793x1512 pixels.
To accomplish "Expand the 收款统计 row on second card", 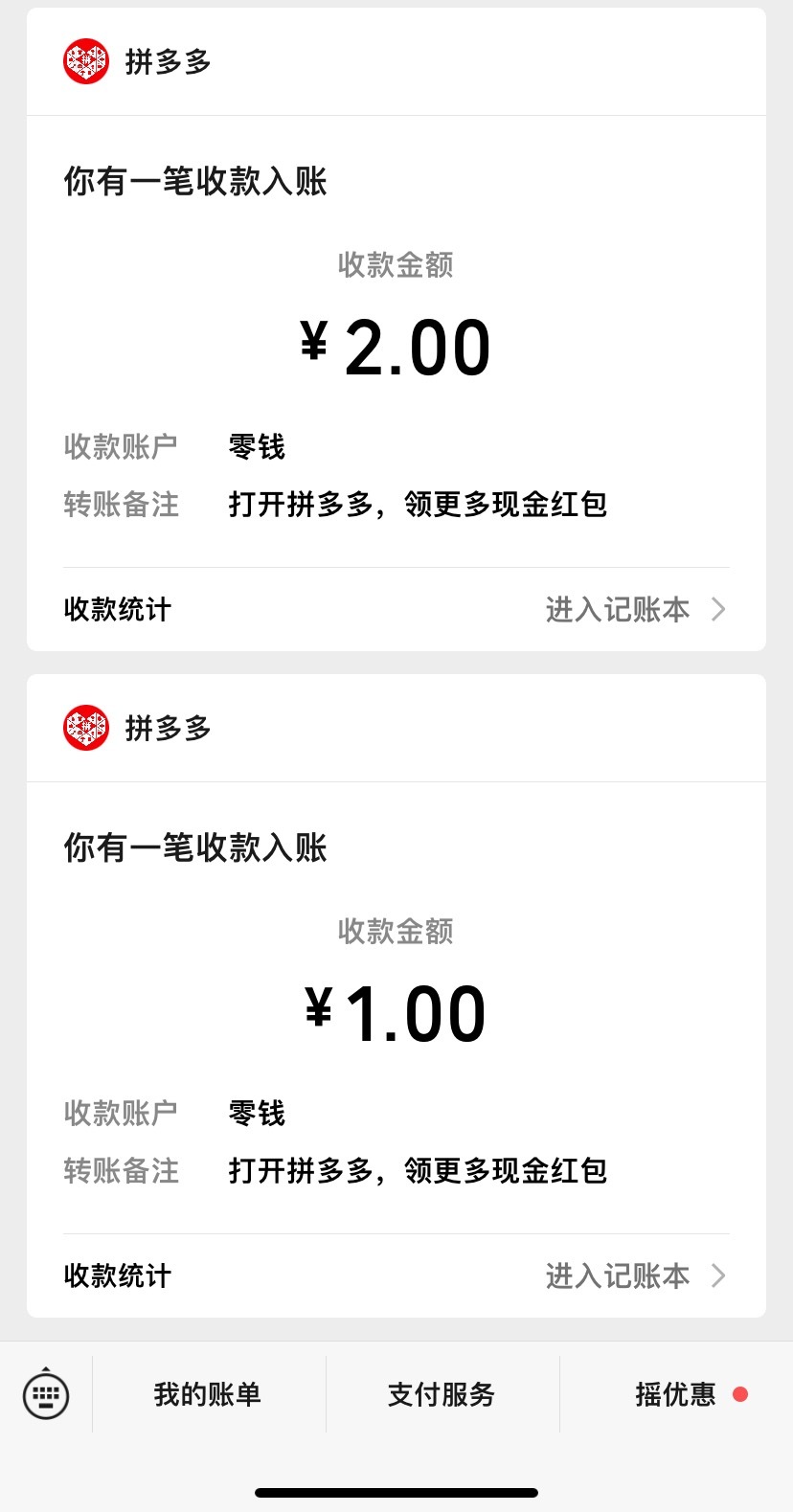I will [117, 1275].
